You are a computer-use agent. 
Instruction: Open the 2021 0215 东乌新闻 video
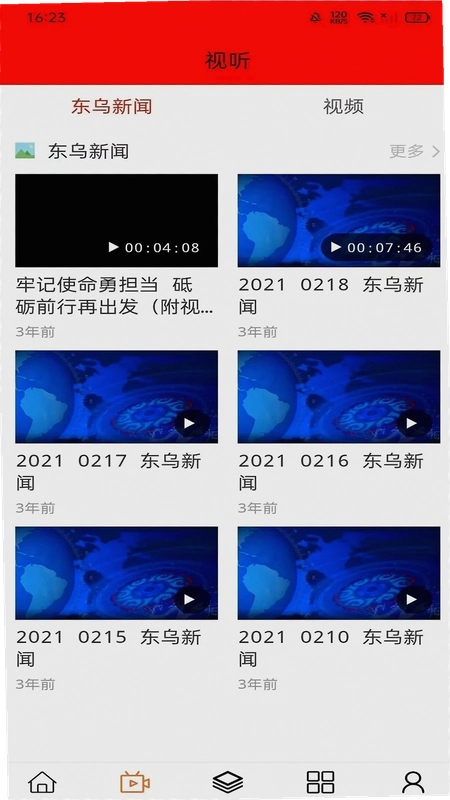[116, 573]
